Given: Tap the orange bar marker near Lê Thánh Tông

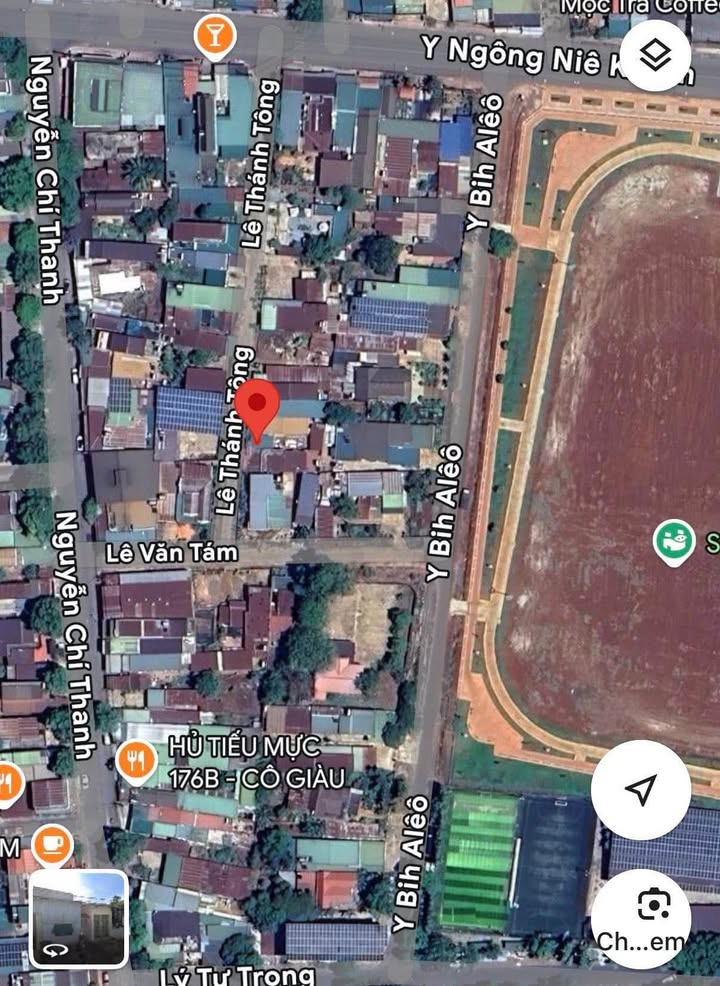Looking at the screenshot, I should [212, 37].
